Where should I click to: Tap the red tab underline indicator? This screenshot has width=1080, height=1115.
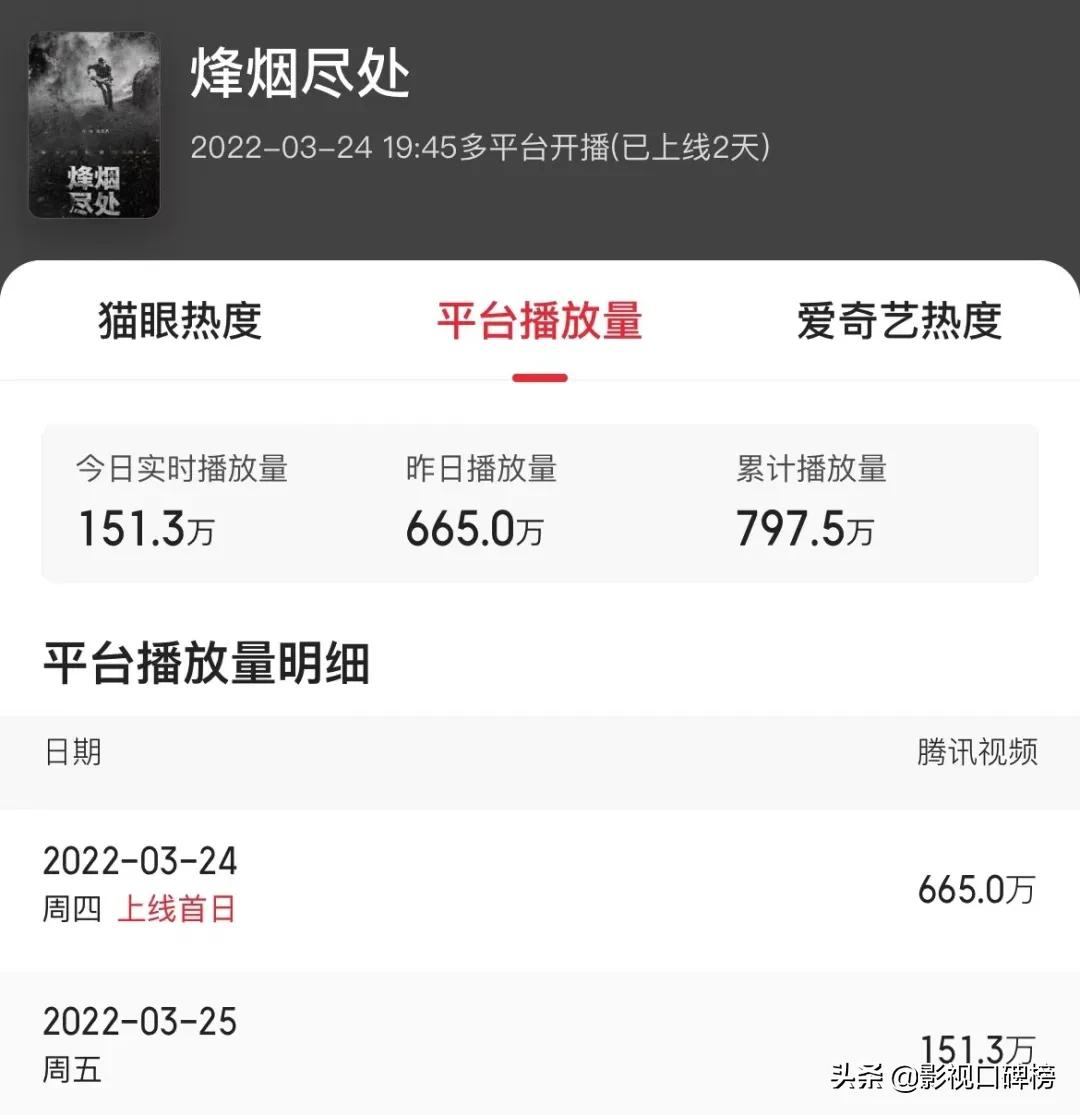pos(540,377)
